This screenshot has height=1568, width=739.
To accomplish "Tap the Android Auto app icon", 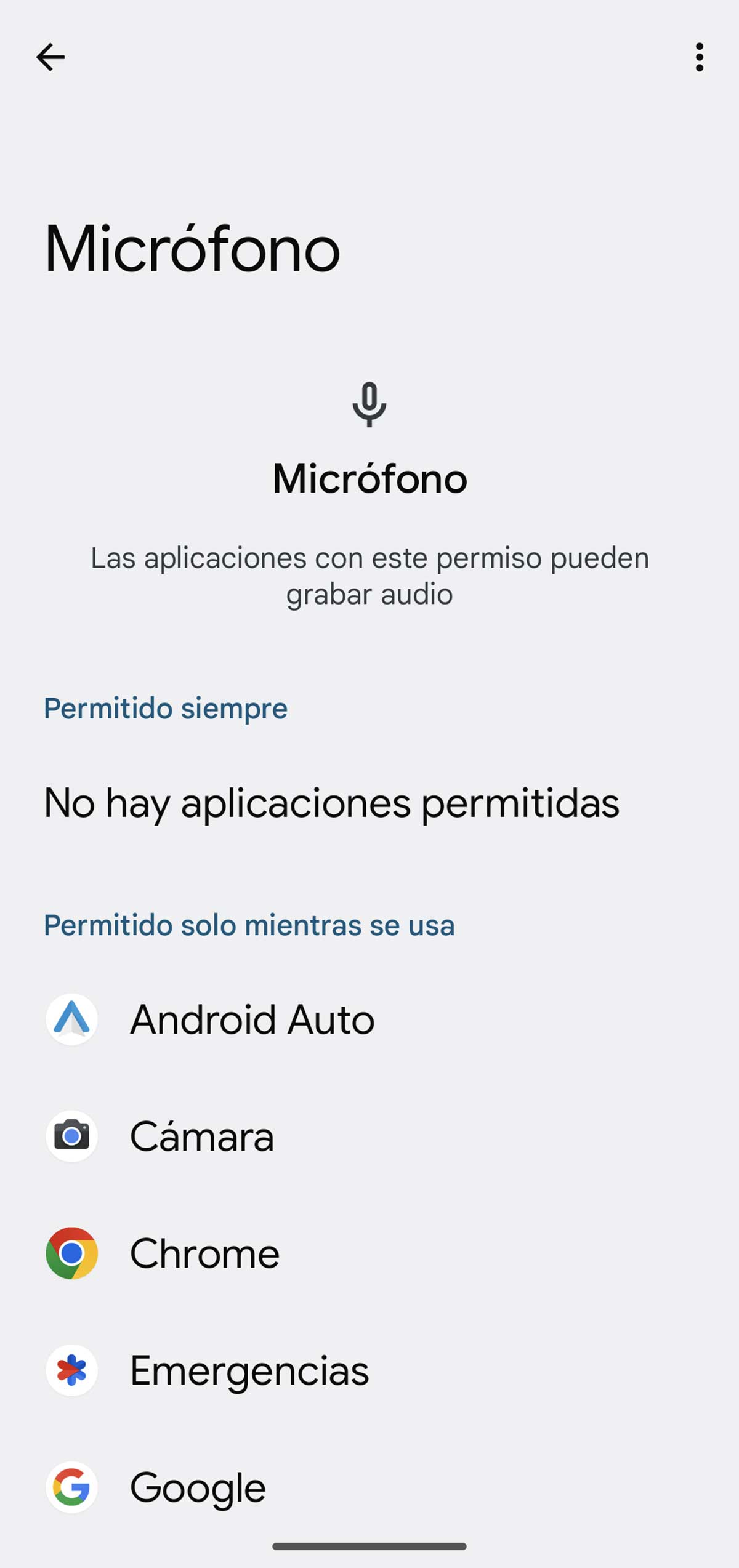I will click(x=71, y=1019).
